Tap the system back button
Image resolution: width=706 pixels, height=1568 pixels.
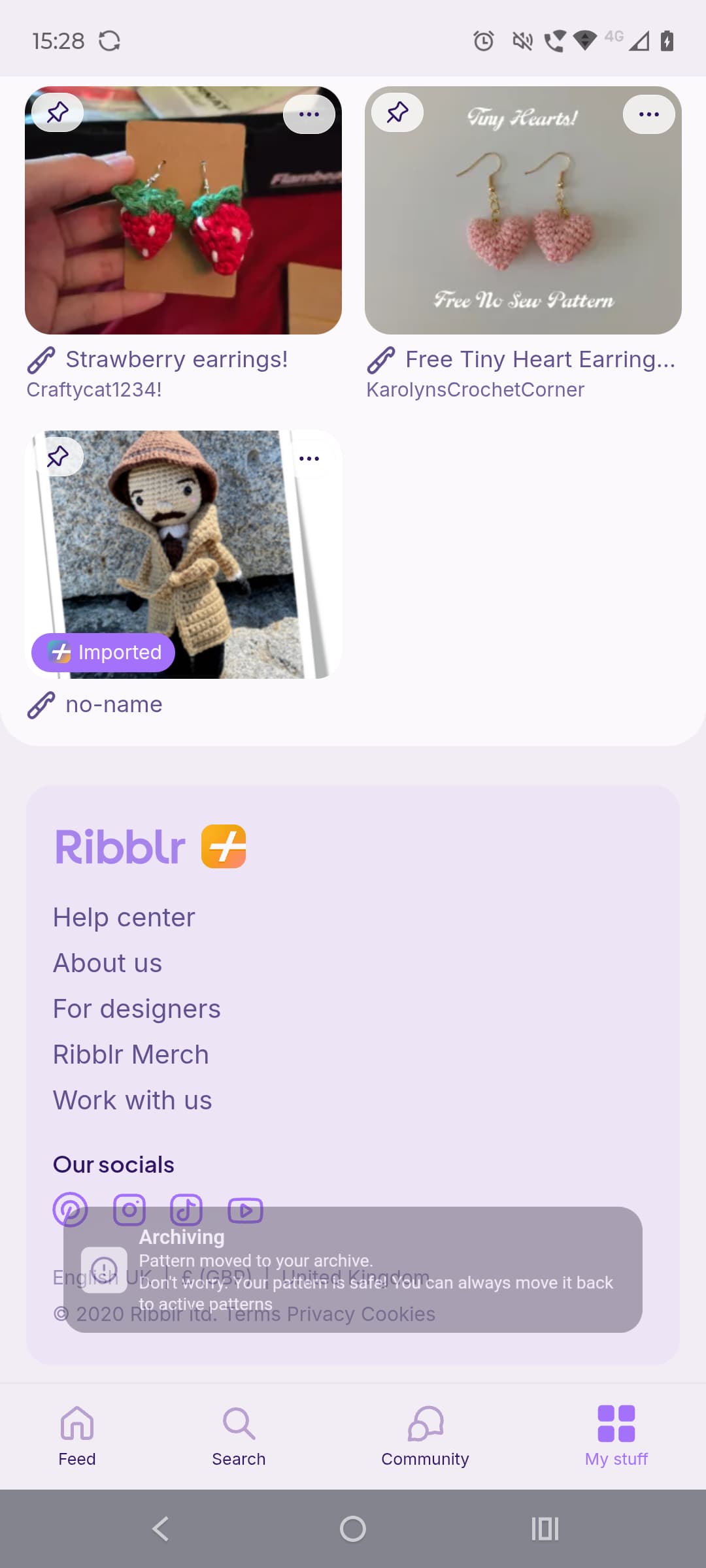pos(160,1529)
